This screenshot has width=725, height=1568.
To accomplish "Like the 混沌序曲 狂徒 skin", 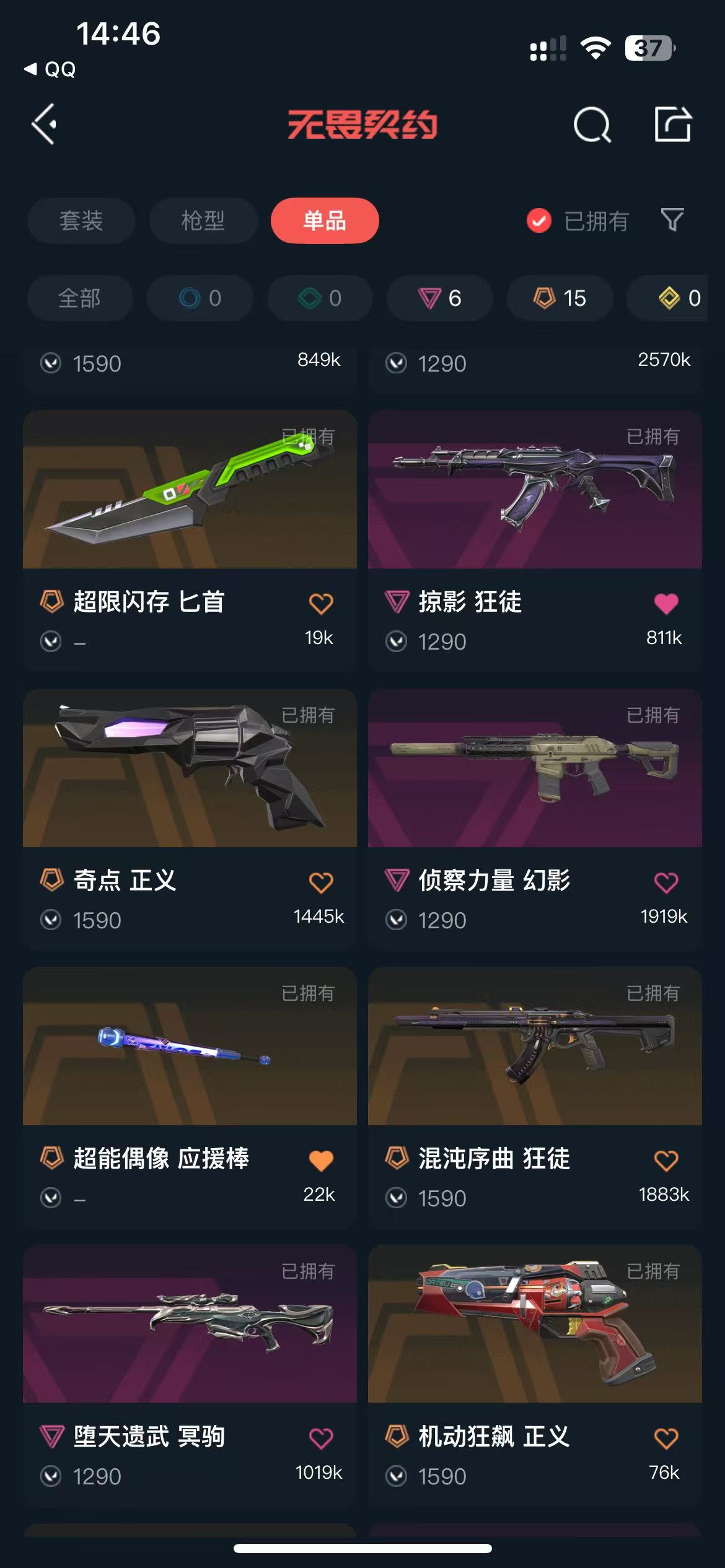I will (x=666, y=1160).
